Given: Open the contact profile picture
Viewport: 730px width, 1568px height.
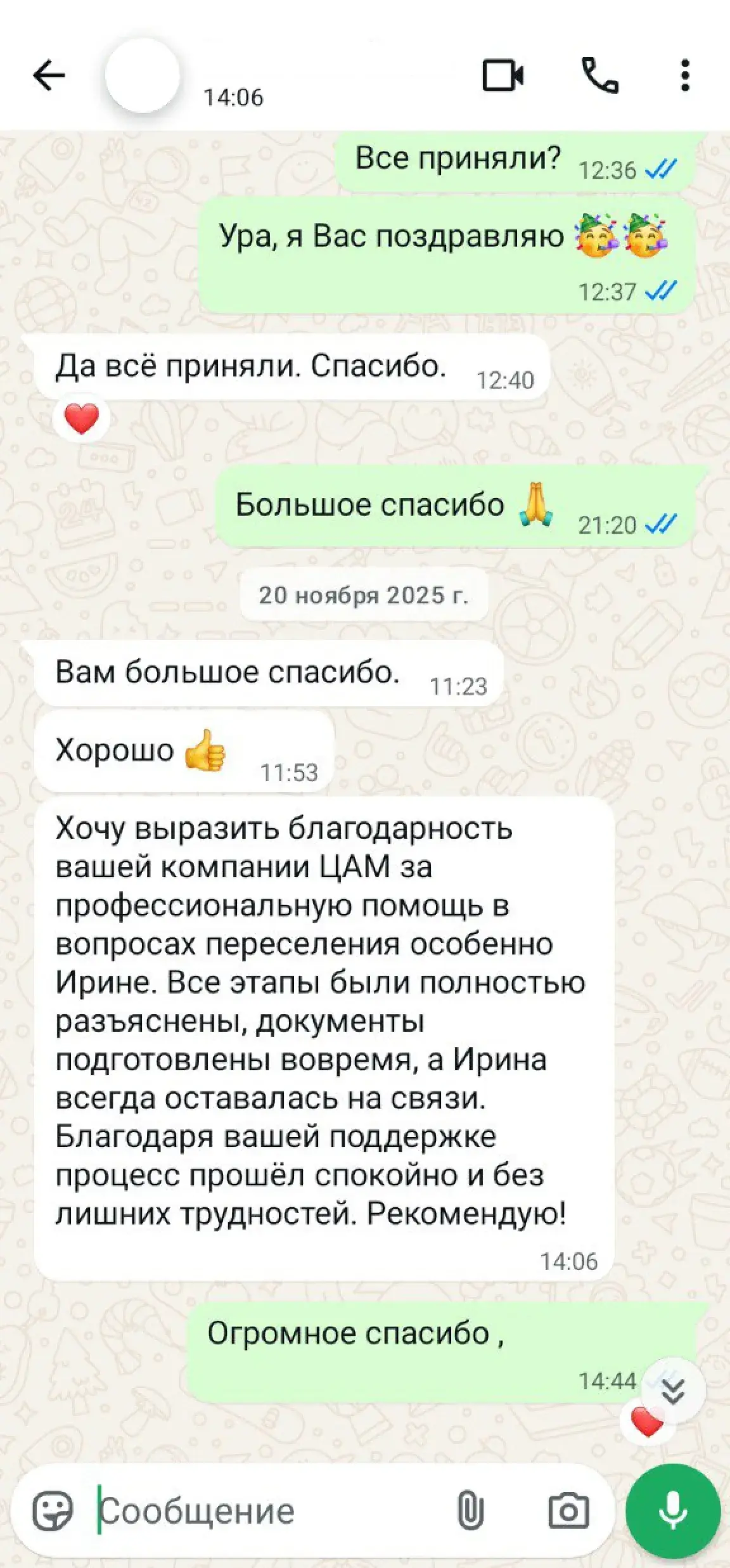Looking at the screenshot, I should click(143, 76).
